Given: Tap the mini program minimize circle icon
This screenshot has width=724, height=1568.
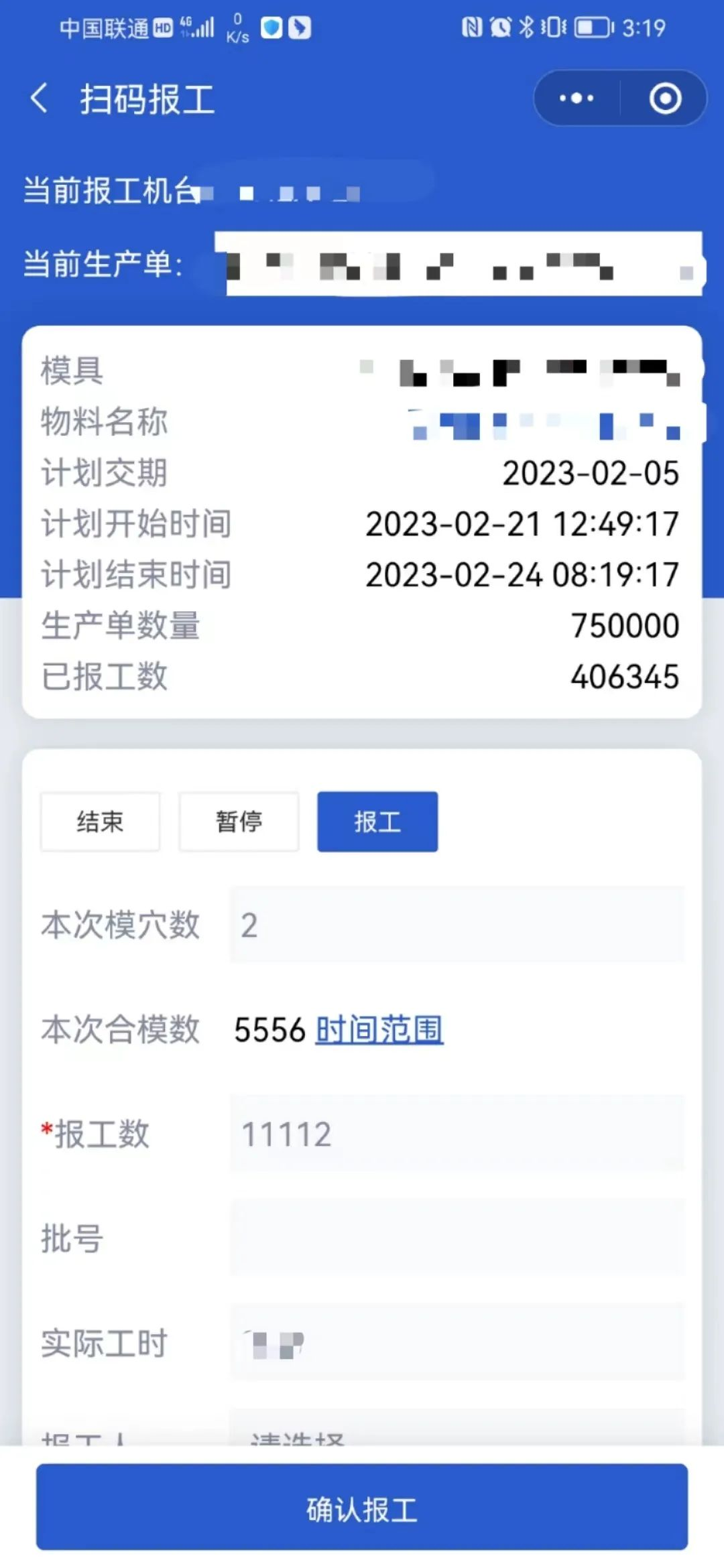Looking at the screenshot, I should (x=666, y=98).
